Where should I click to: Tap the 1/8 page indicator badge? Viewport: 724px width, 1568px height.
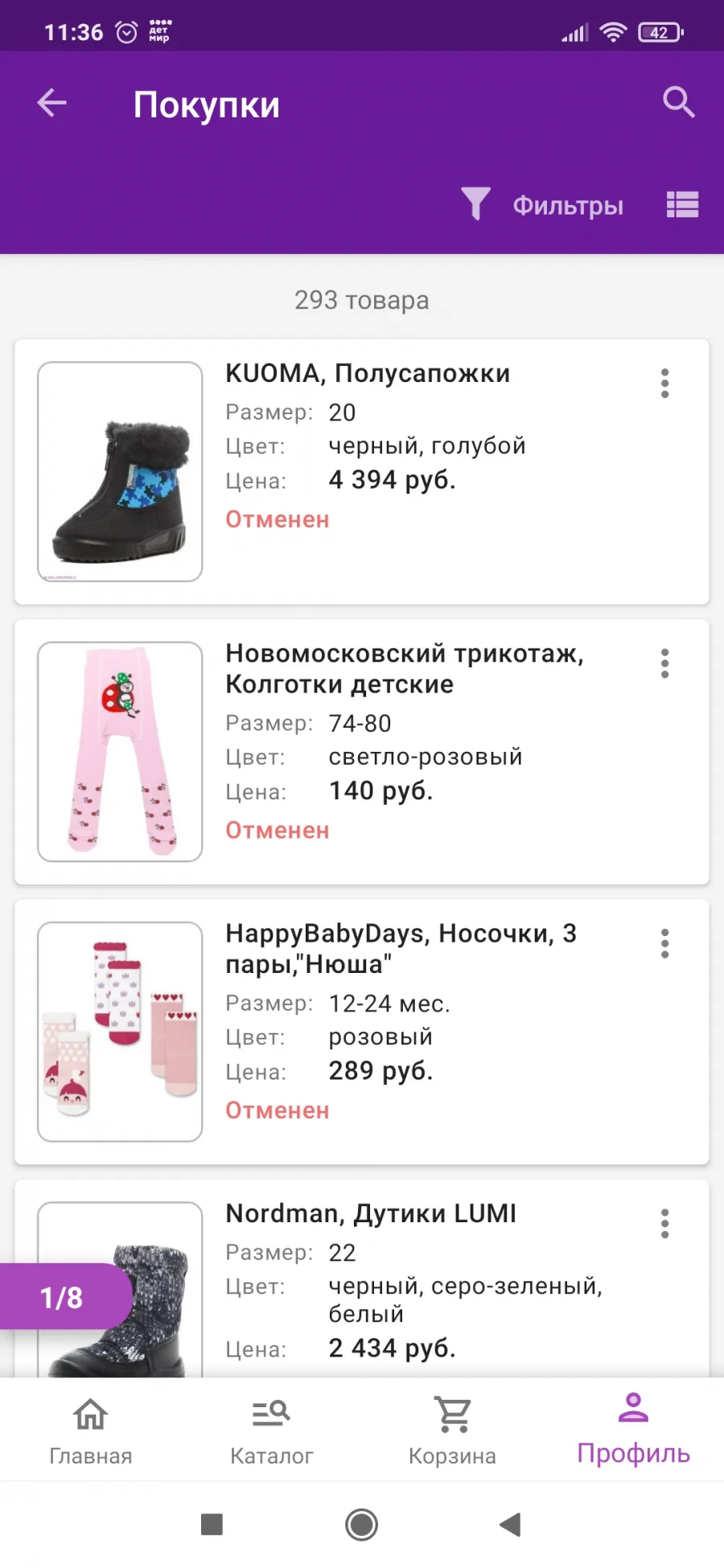coord(64,1297)
